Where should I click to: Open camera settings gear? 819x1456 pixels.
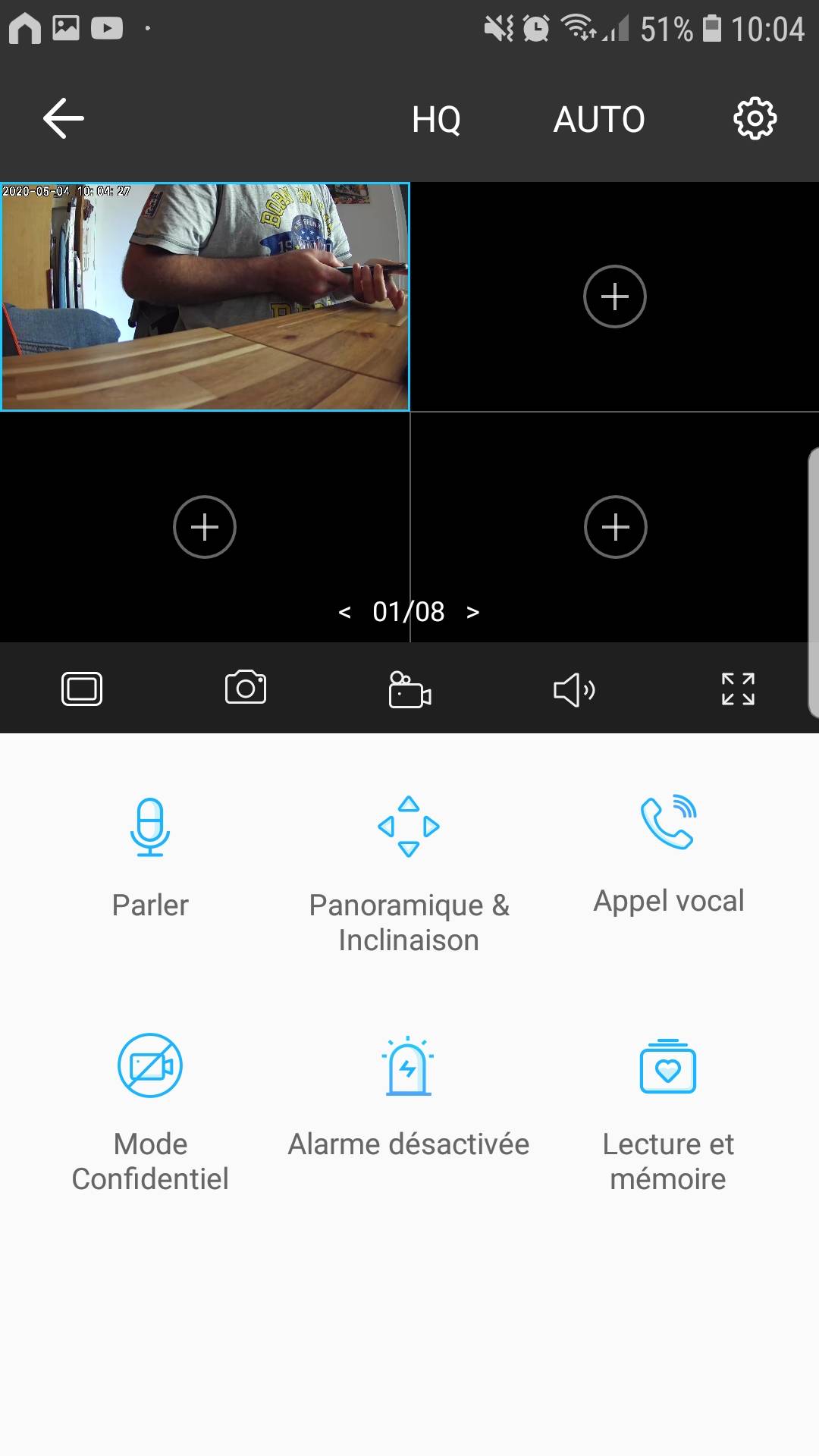(755, 118)
